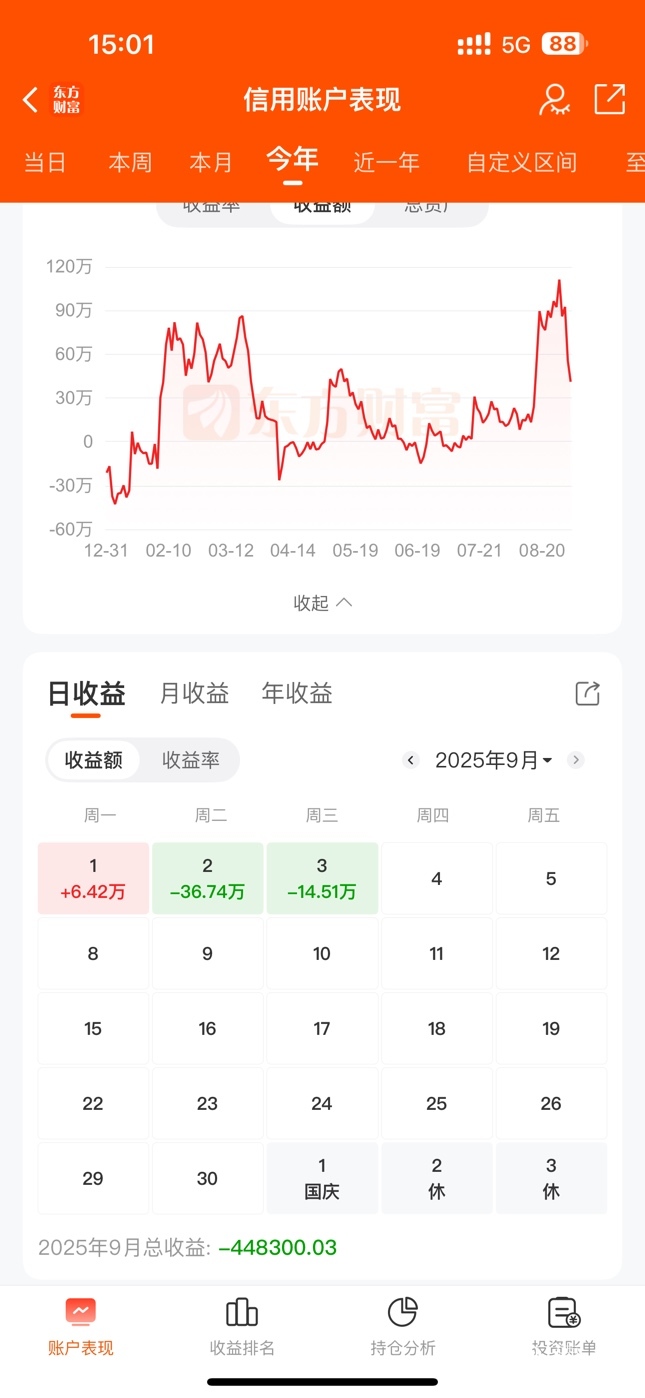Collapse the chart with 收起
This screenshot has width=645, height=1398.
pos(322,603)
